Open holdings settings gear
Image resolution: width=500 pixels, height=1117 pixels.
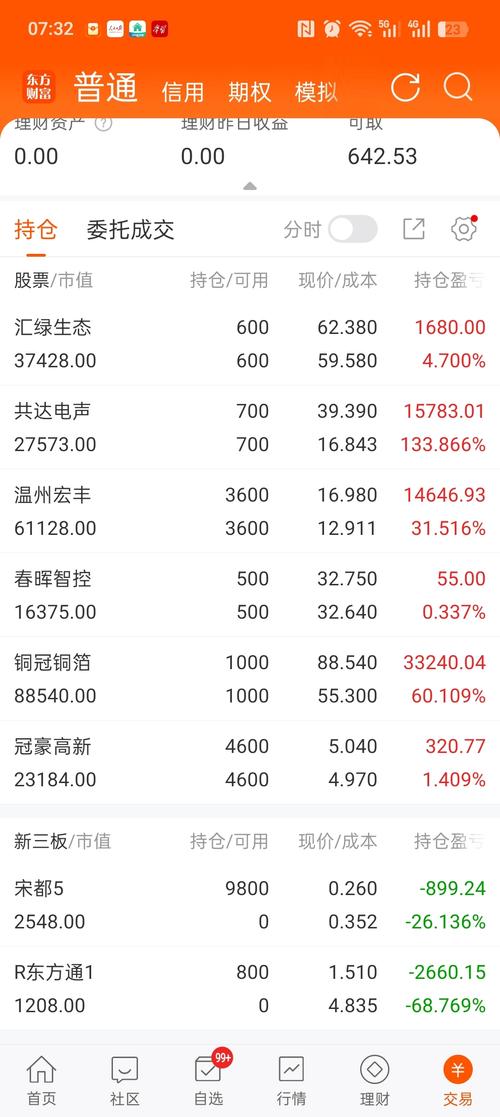pos(464,229)
